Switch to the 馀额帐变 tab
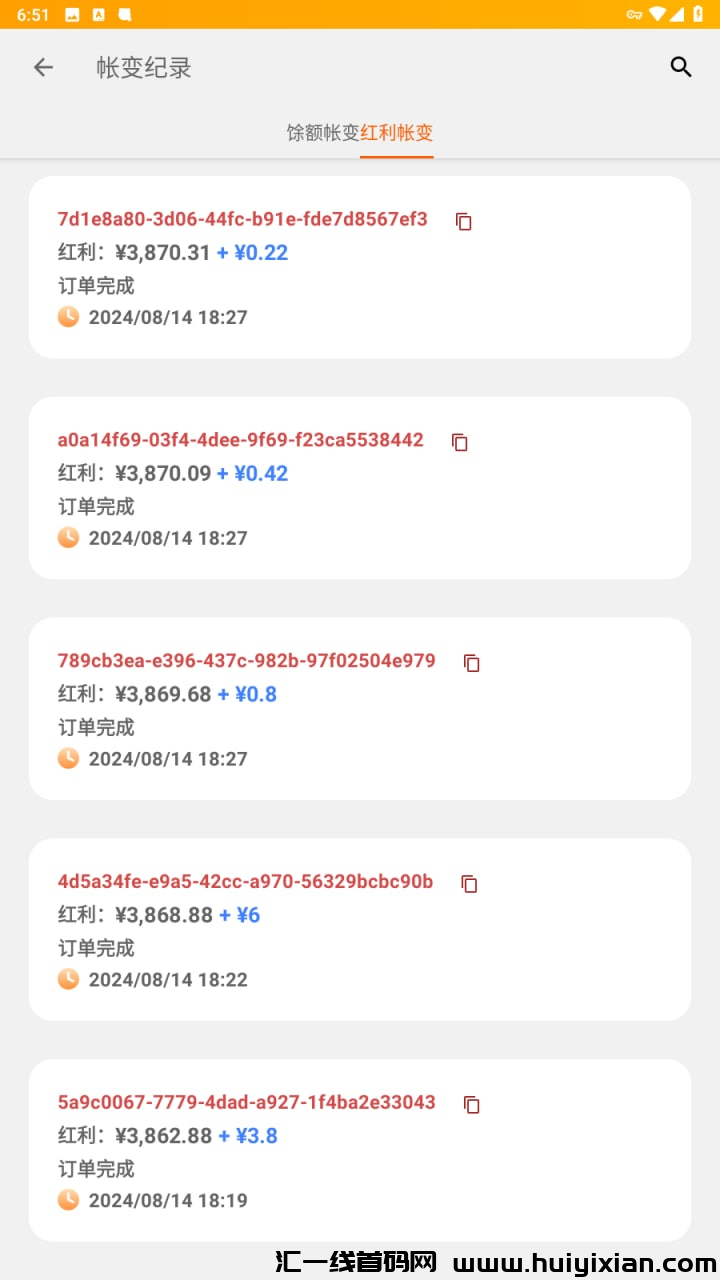 [x=320, y=133]
